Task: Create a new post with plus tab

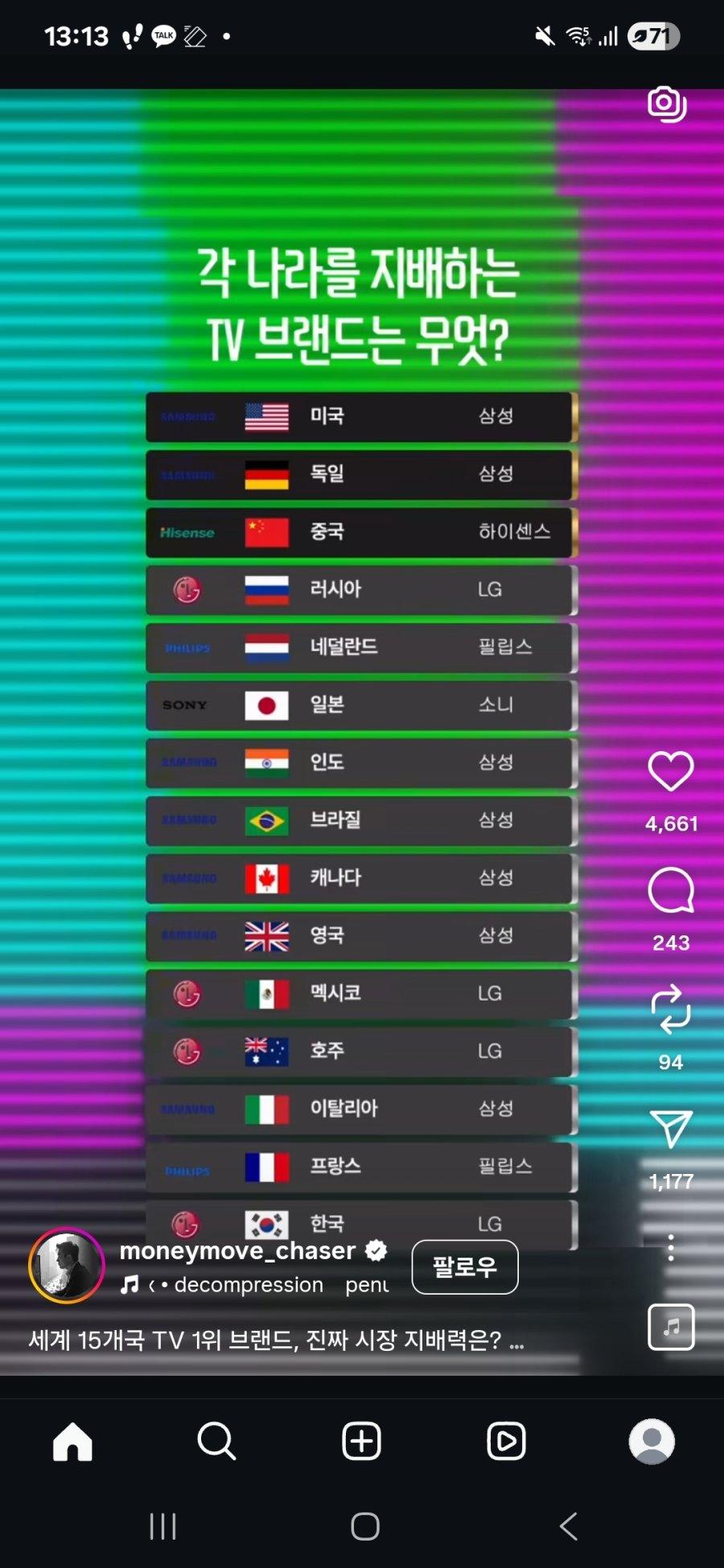Action: tap(361, 1441)
